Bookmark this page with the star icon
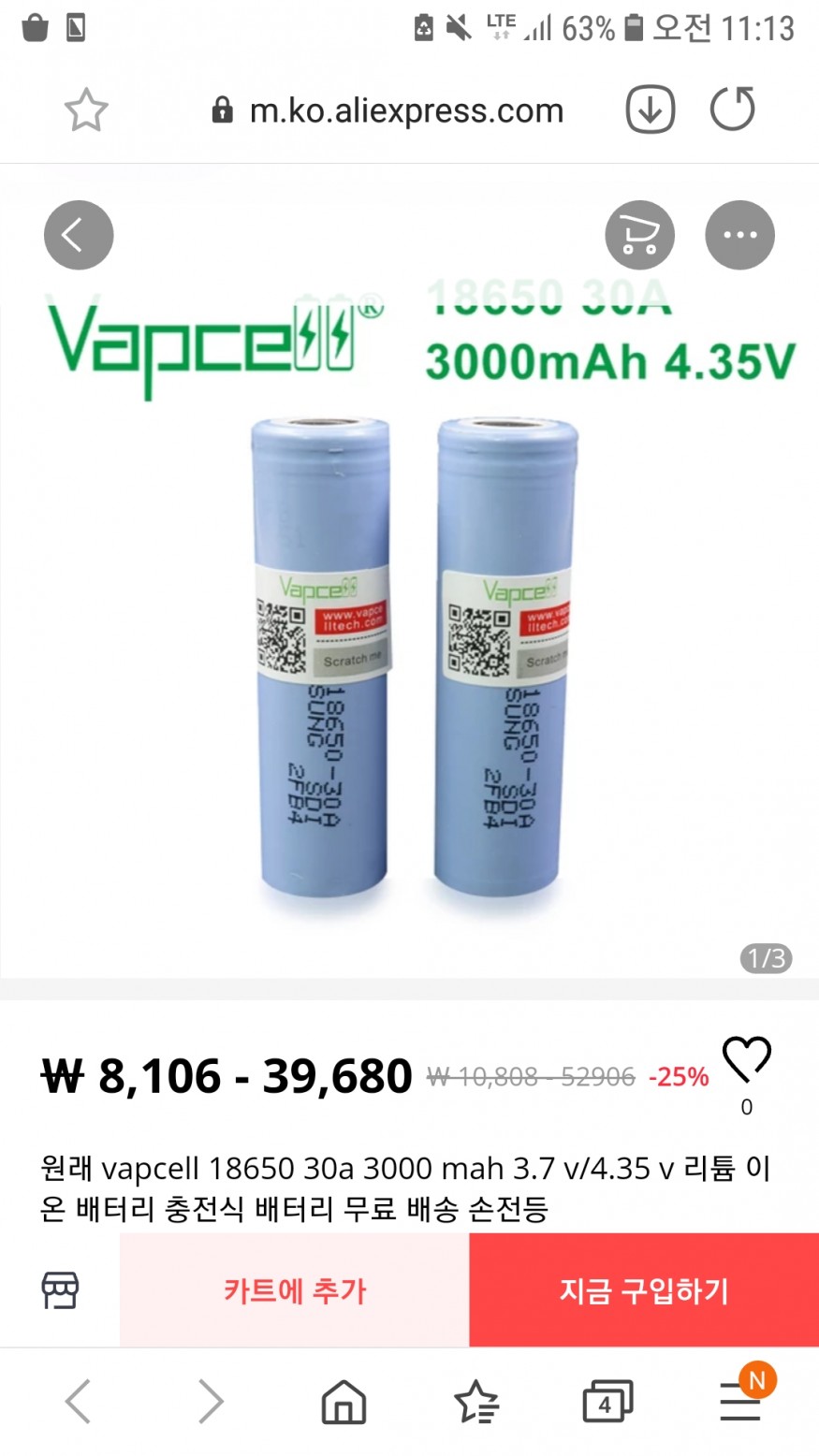This screenshot has width=819, height=1456. [x=86, y=110]
